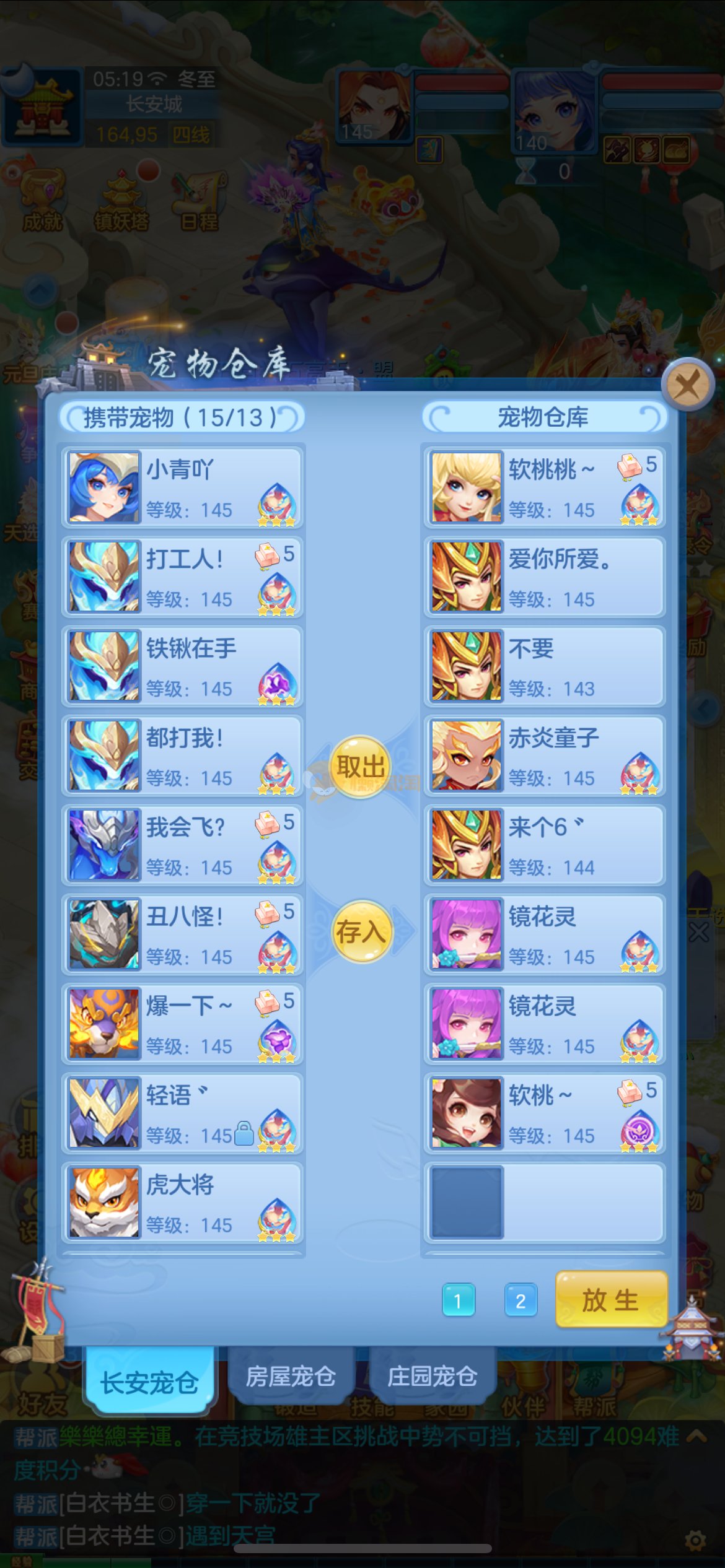Viewport: 725px width, 1568px height.
Task: Close the pet warehouse dialog
Action: tap(687, 385)
